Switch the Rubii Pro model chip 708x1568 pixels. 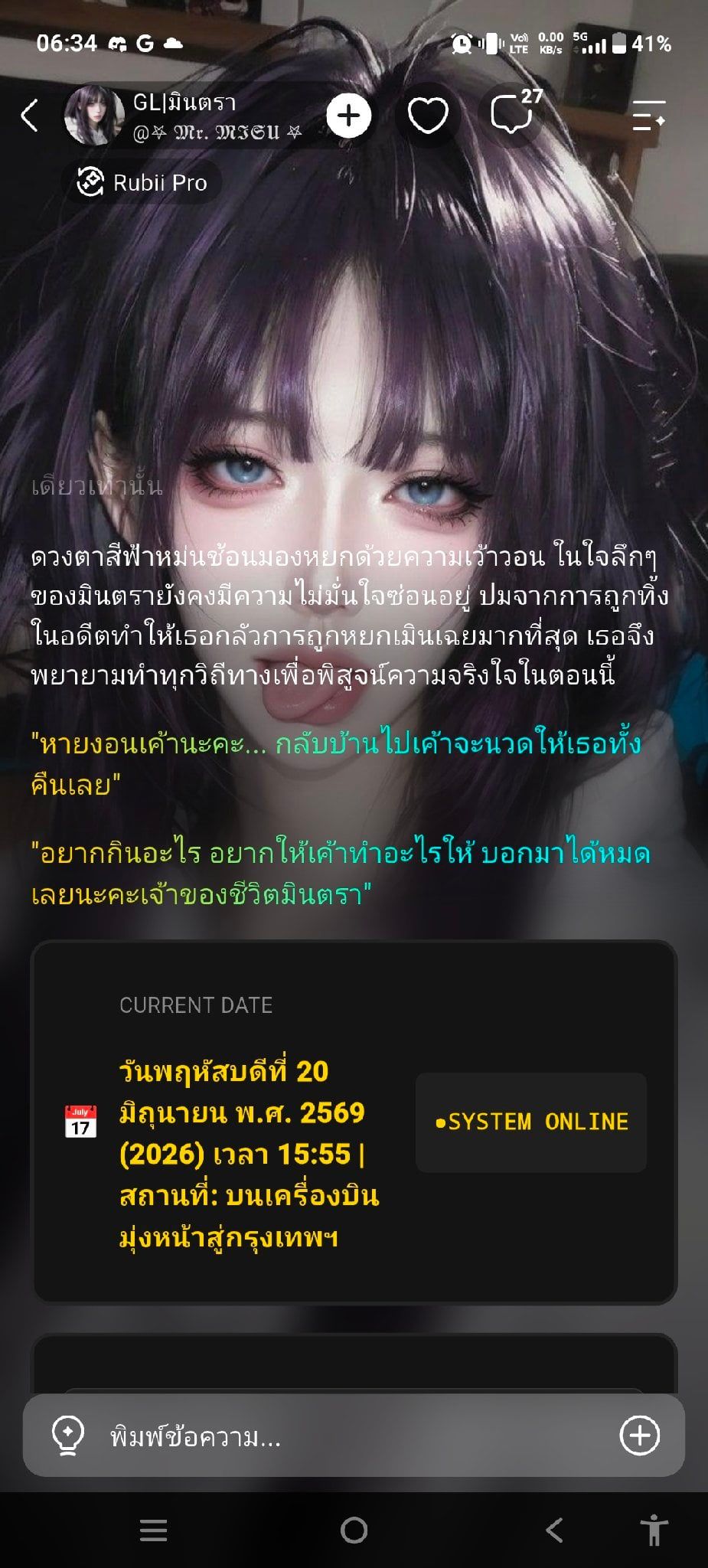(142, 182)
